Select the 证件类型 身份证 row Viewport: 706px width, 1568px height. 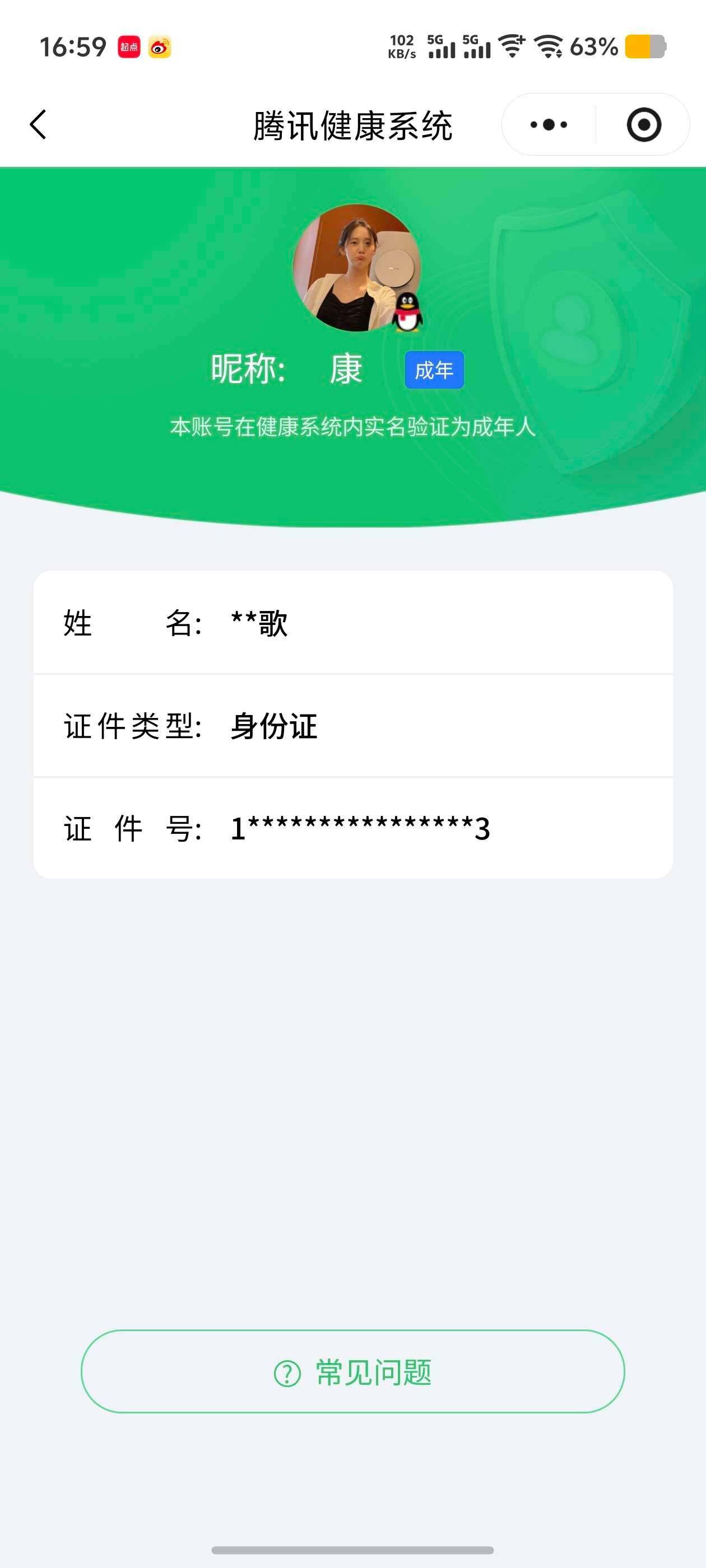(x=352, y=726)
